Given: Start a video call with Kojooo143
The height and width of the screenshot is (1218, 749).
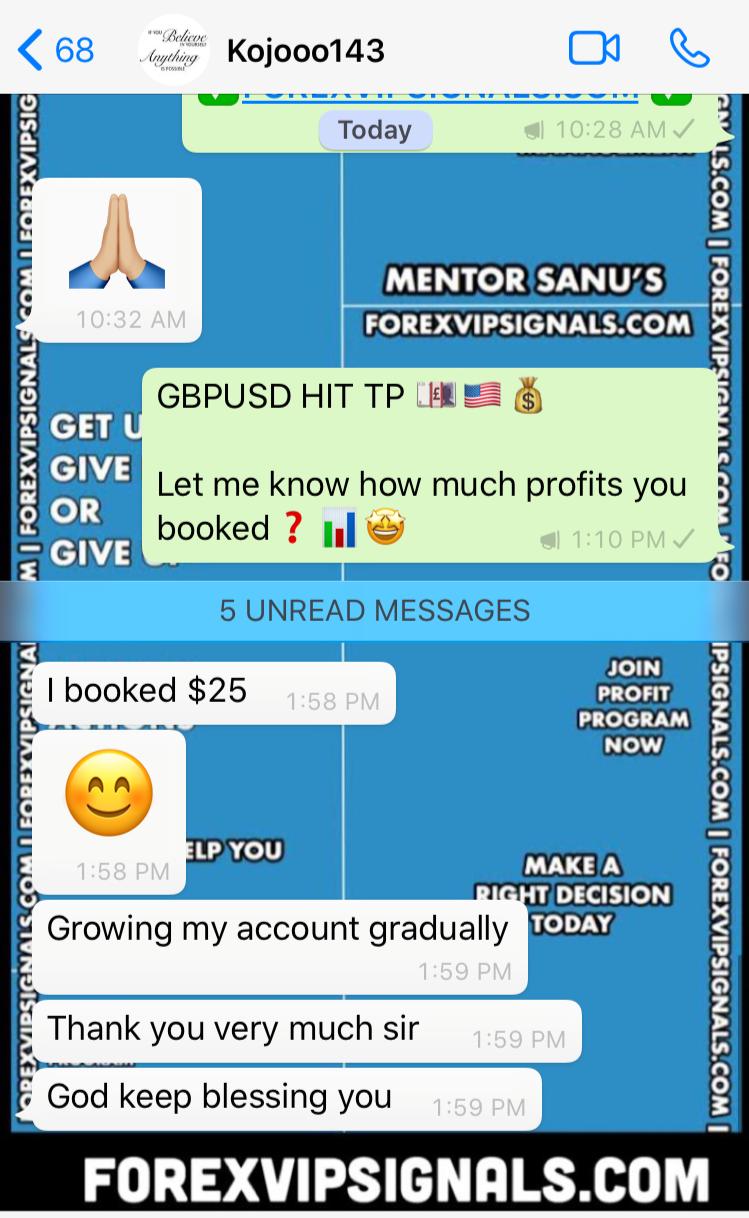Looking at the screenshot, I should tap(594, 49).
